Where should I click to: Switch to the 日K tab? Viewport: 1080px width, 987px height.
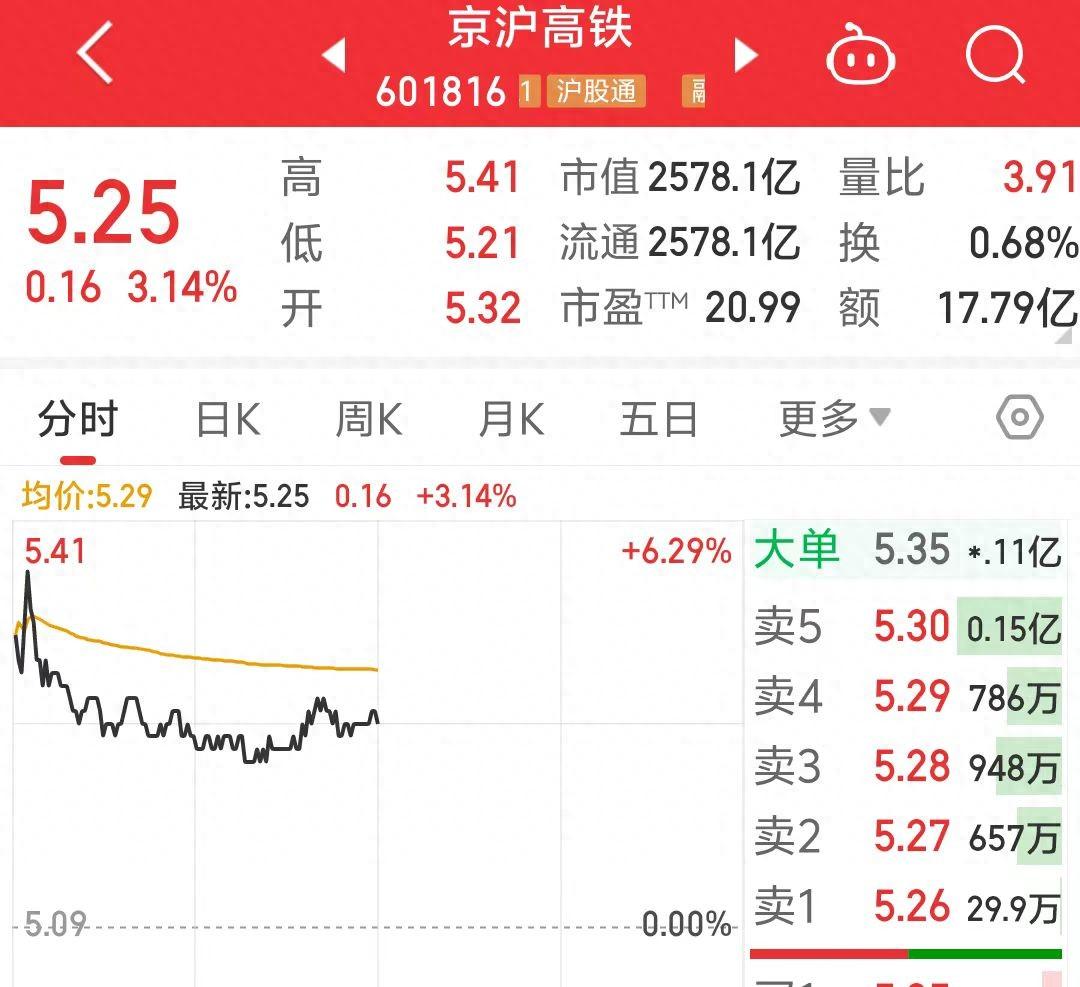(228, 420)
